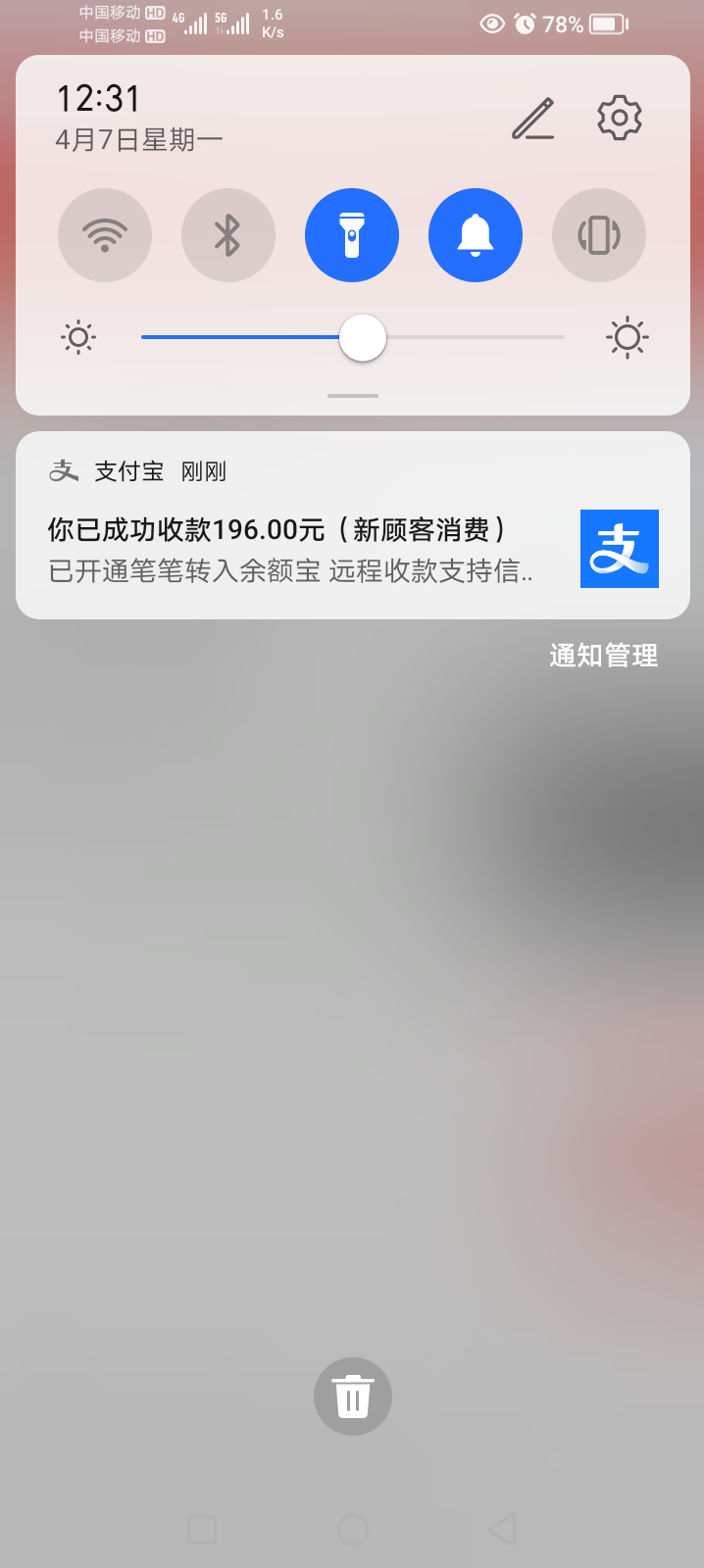The image size is (704, 1568).
Task: Edit the quick settings tiles
Action: [533, 119]
